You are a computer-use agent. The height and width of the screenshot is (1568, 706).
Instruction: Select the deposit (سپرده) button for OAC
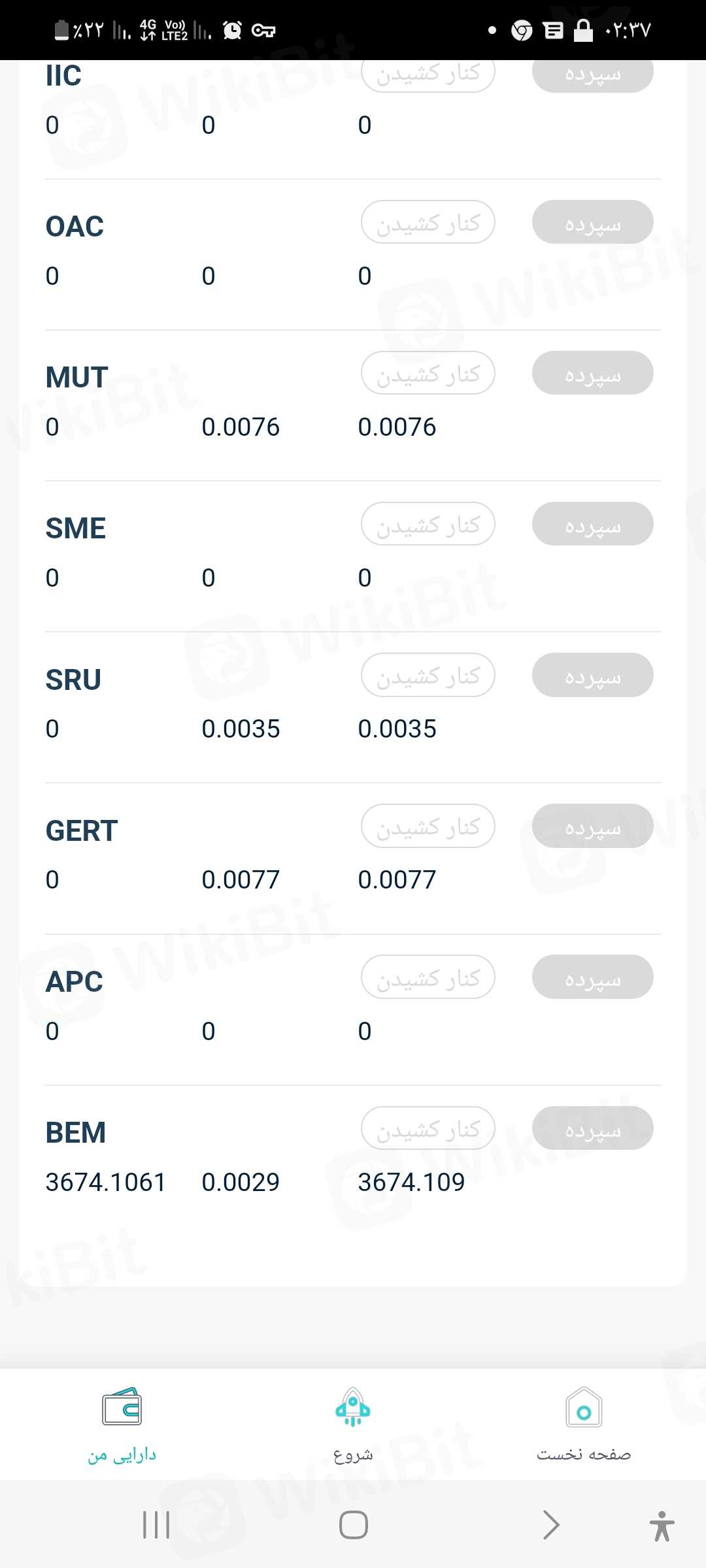[x=592, y=222]
